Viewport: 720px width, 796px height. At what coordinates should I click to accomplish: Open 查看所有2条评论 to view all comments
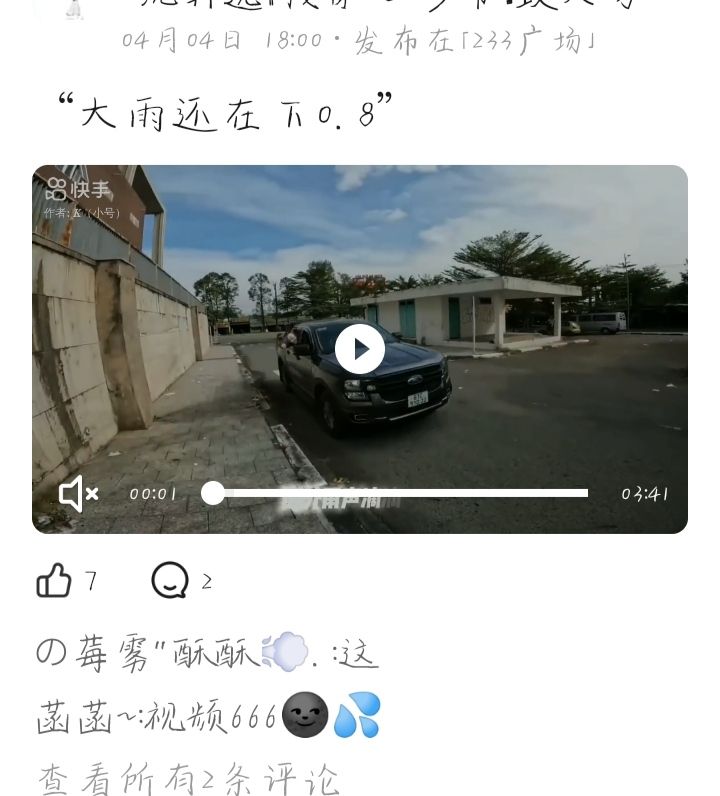coord(188,779)
